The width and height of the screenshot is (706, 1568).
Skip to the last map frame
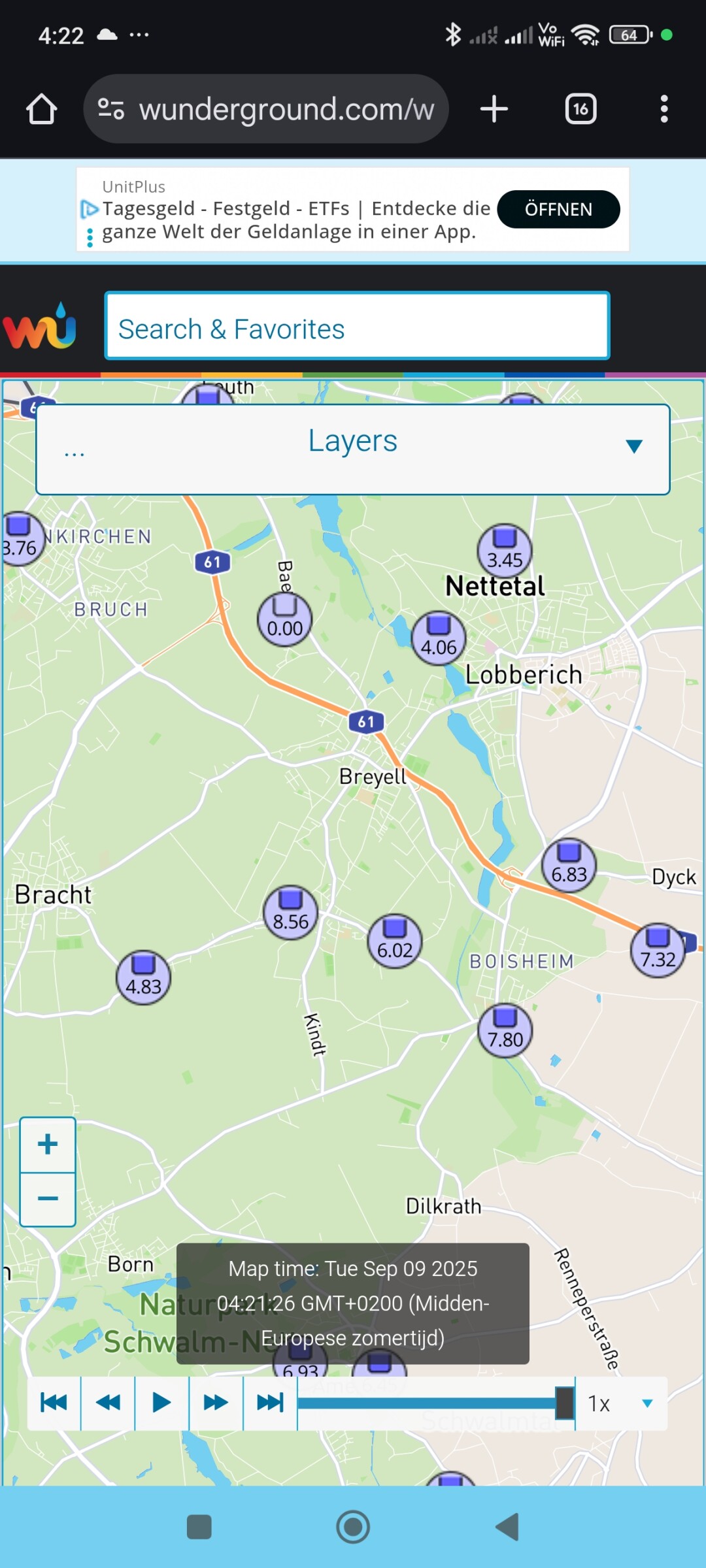click(270, 1403)
